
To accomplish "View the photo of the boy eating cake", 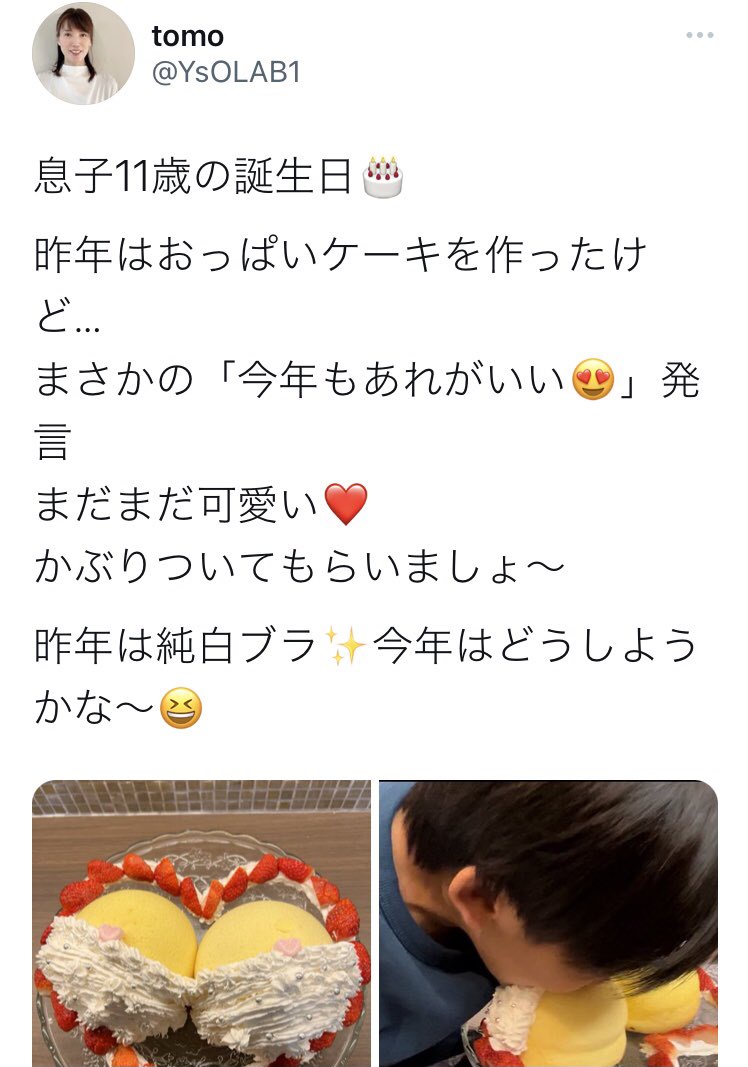I will pos(548,922).
